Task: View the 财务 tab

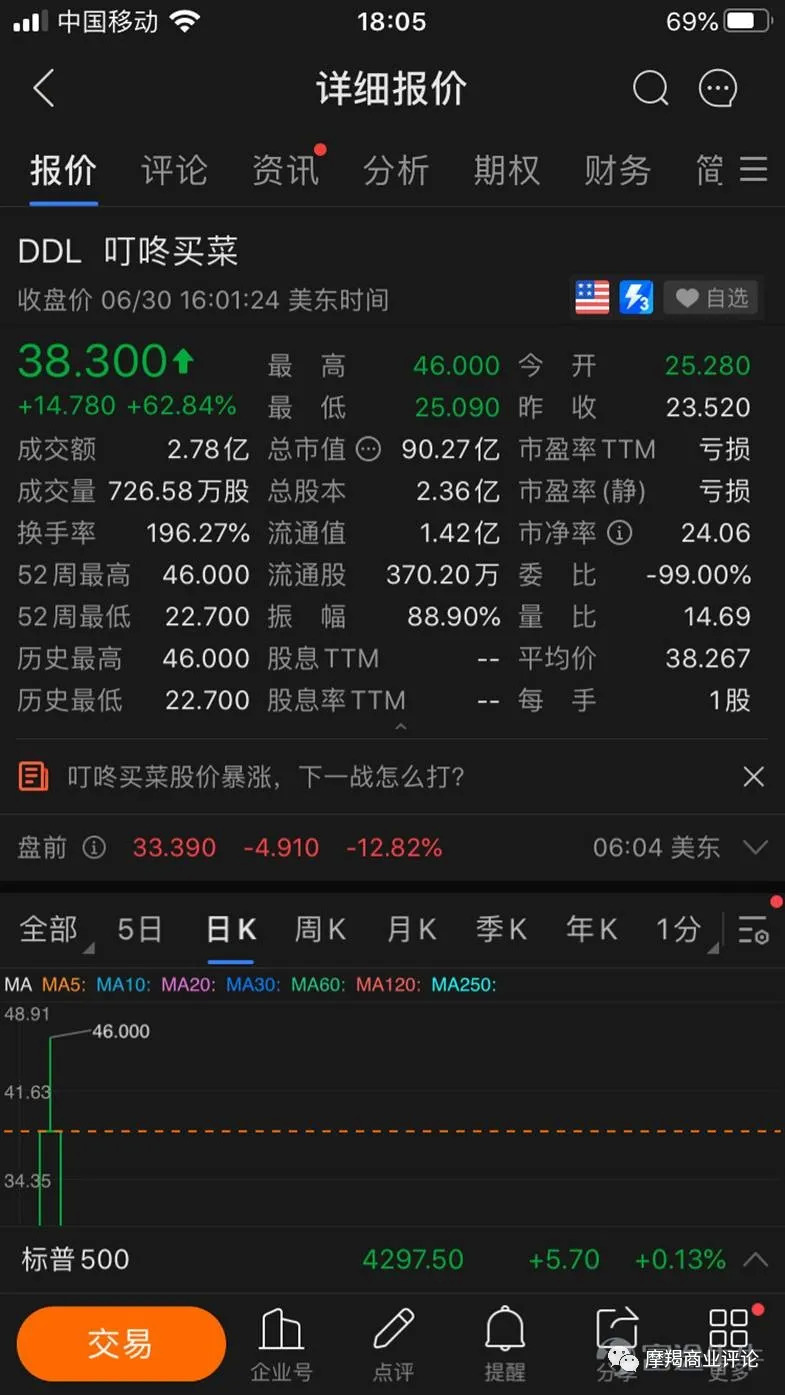Action: (x=617, y=171)
